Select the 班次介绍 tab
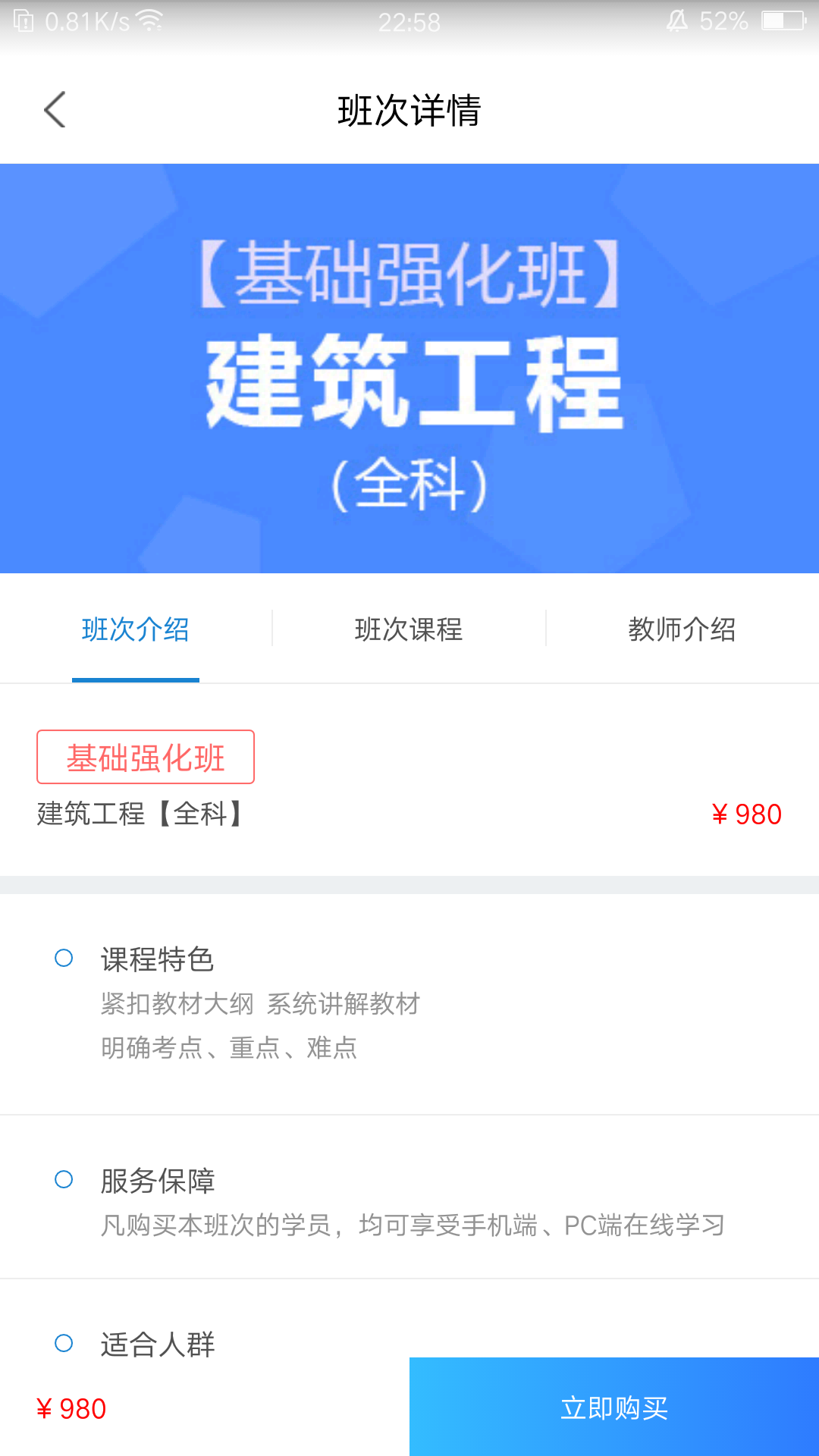 point(136,629)
